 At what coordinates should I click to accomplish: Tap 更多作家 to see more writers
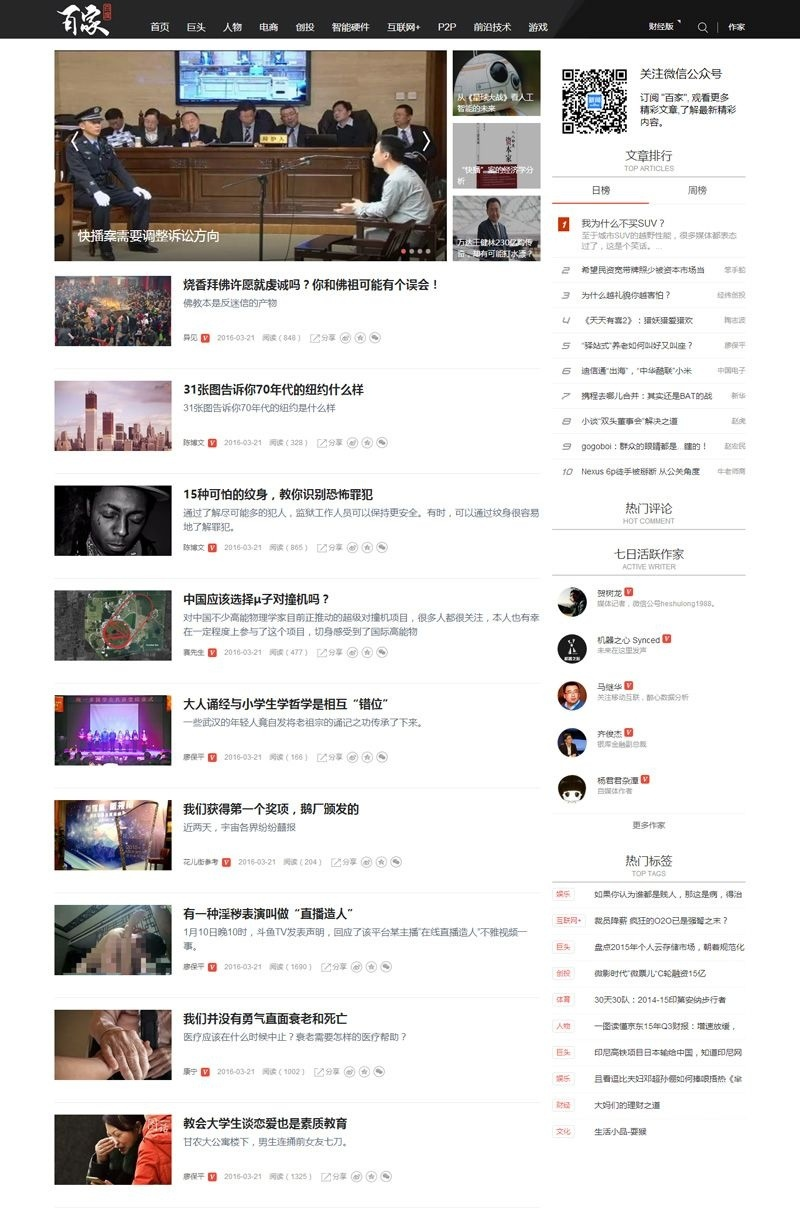pos(648,825)
